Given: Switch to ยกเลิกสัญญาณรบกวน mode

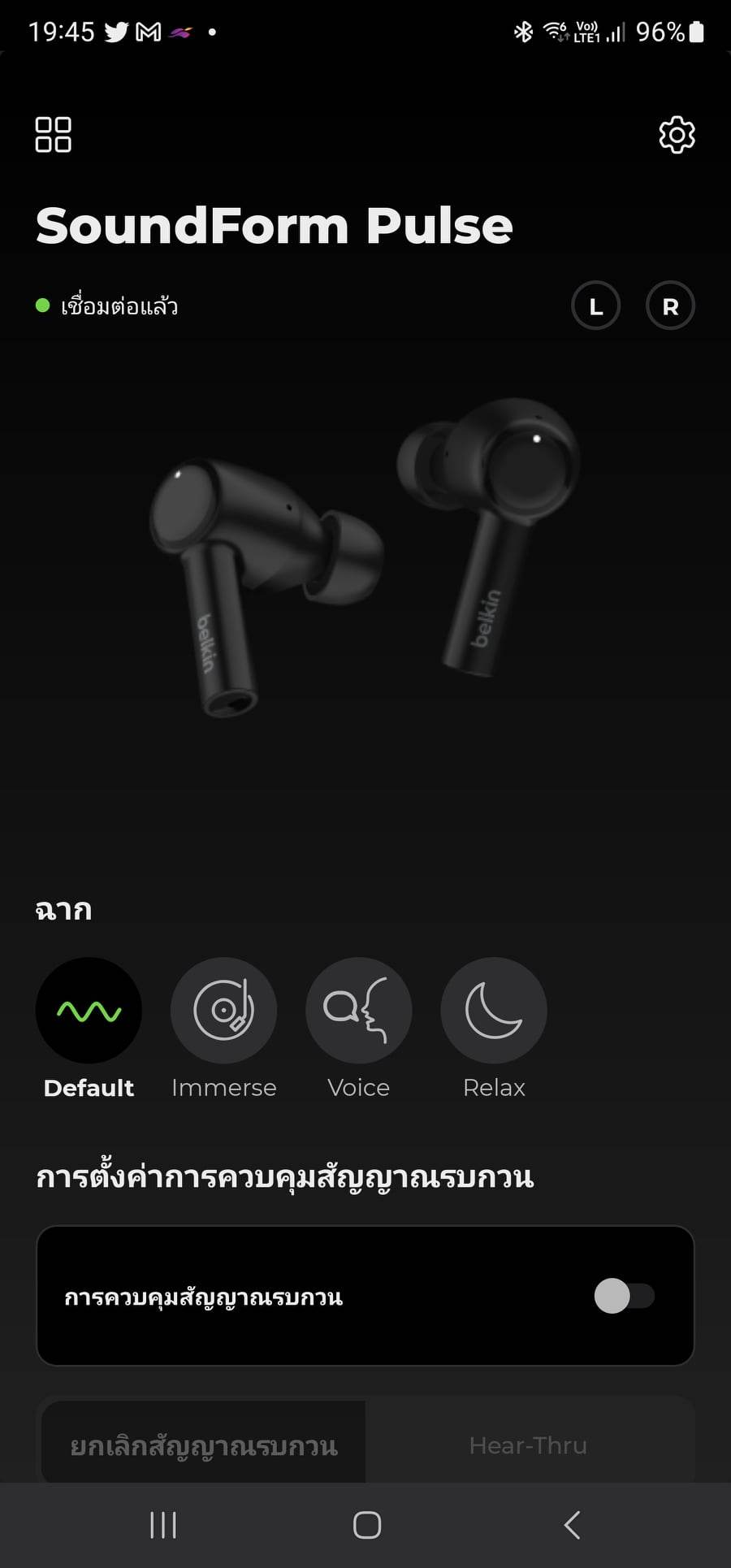Looking at the screenshot, I should 204,1445.
